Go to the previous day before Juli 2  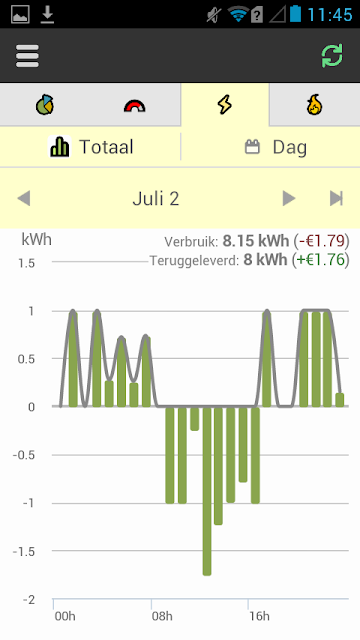pyautogui.click(x=24, y=199)
